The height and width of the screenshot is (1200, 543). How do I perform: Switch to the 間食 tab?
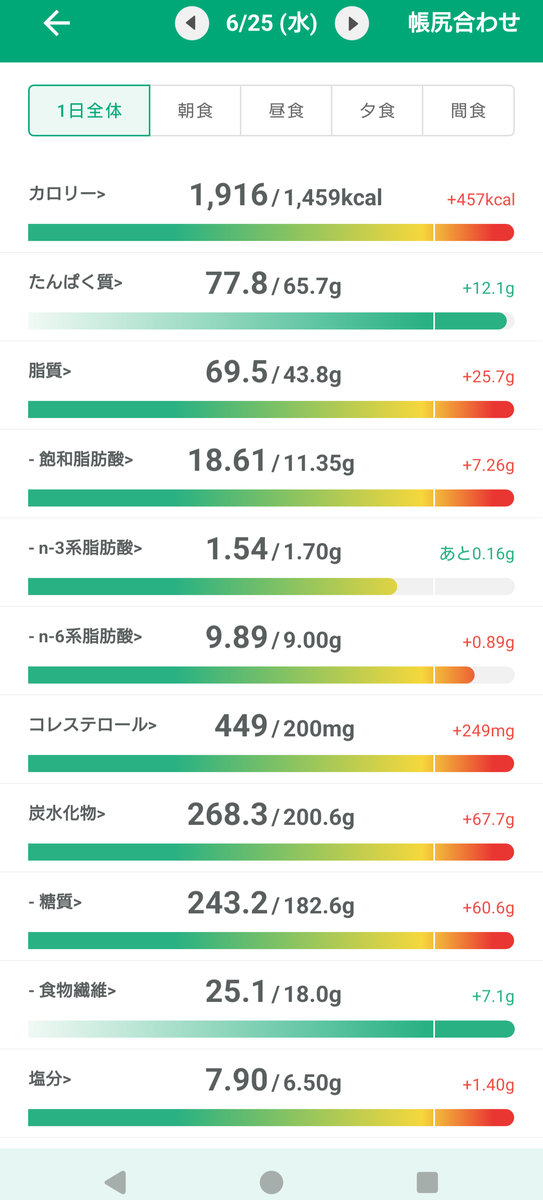coord(468,110)
